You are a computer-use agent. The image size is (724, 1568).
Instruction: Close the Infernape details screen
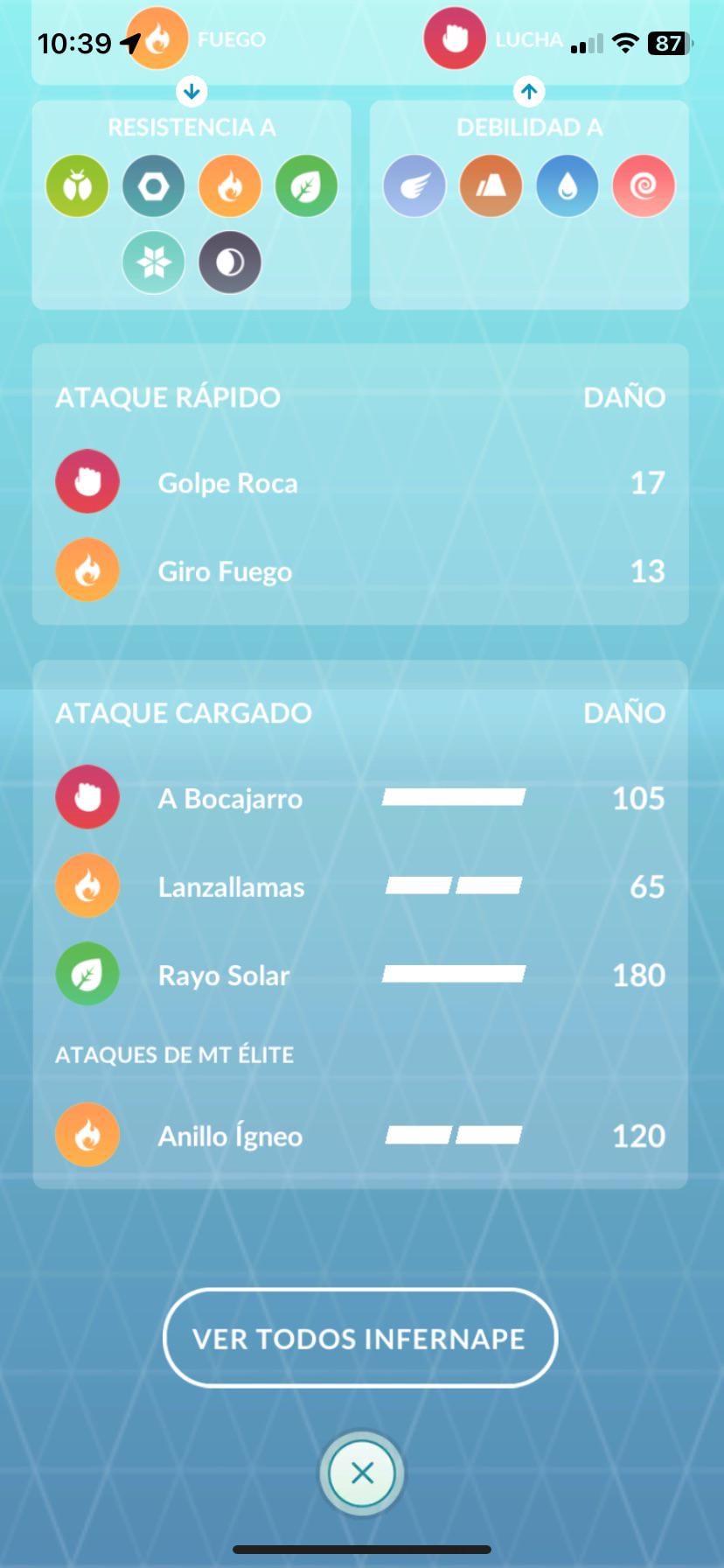coord(362,1473)
